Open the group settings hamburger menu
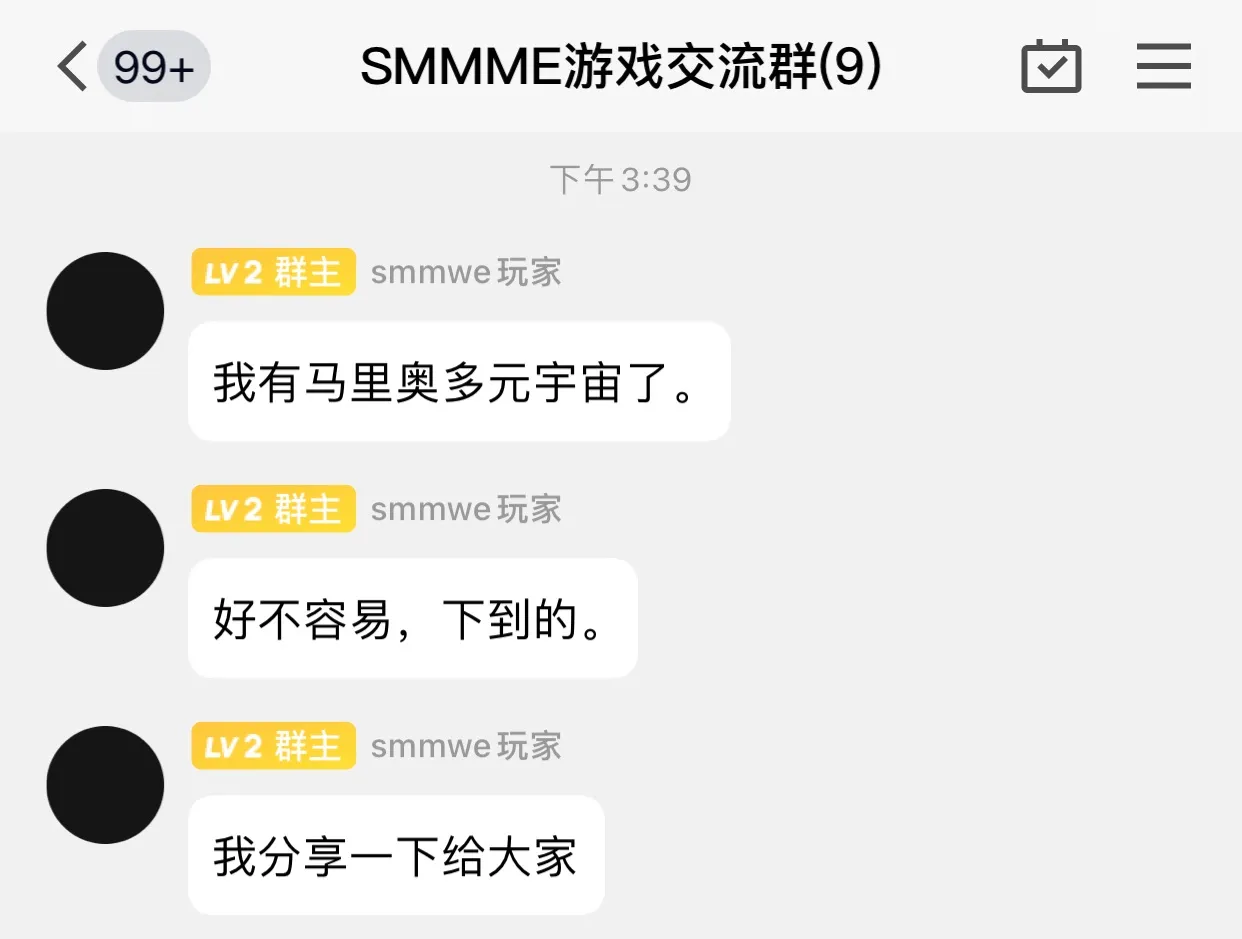This screenshot has width=1242, height=939. pyautogui.click(x=1163, y=67)
